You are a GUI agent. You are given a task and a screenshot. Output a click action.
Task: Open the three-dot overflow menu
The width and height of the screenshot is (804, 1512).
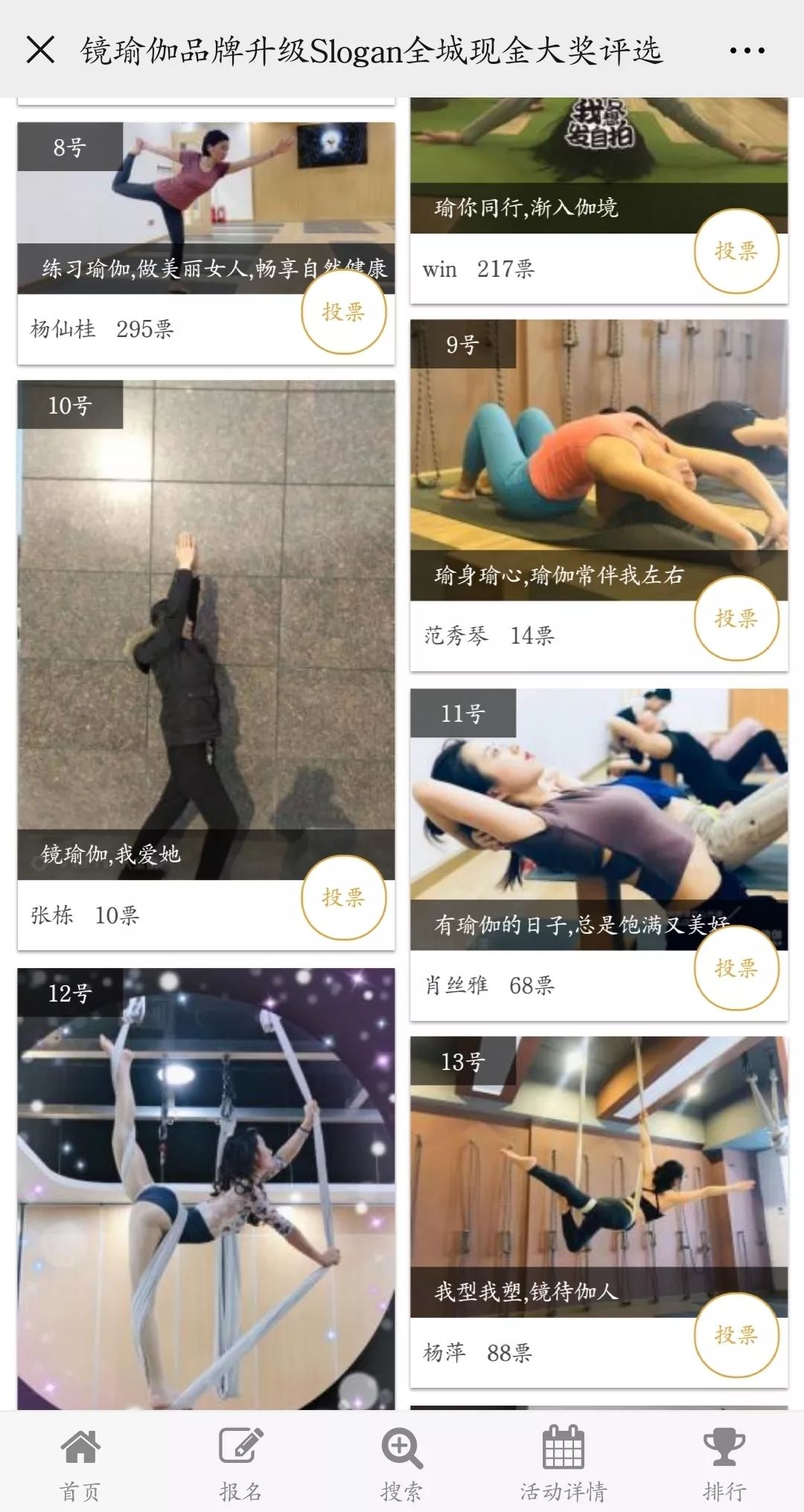tap(747, 51)
